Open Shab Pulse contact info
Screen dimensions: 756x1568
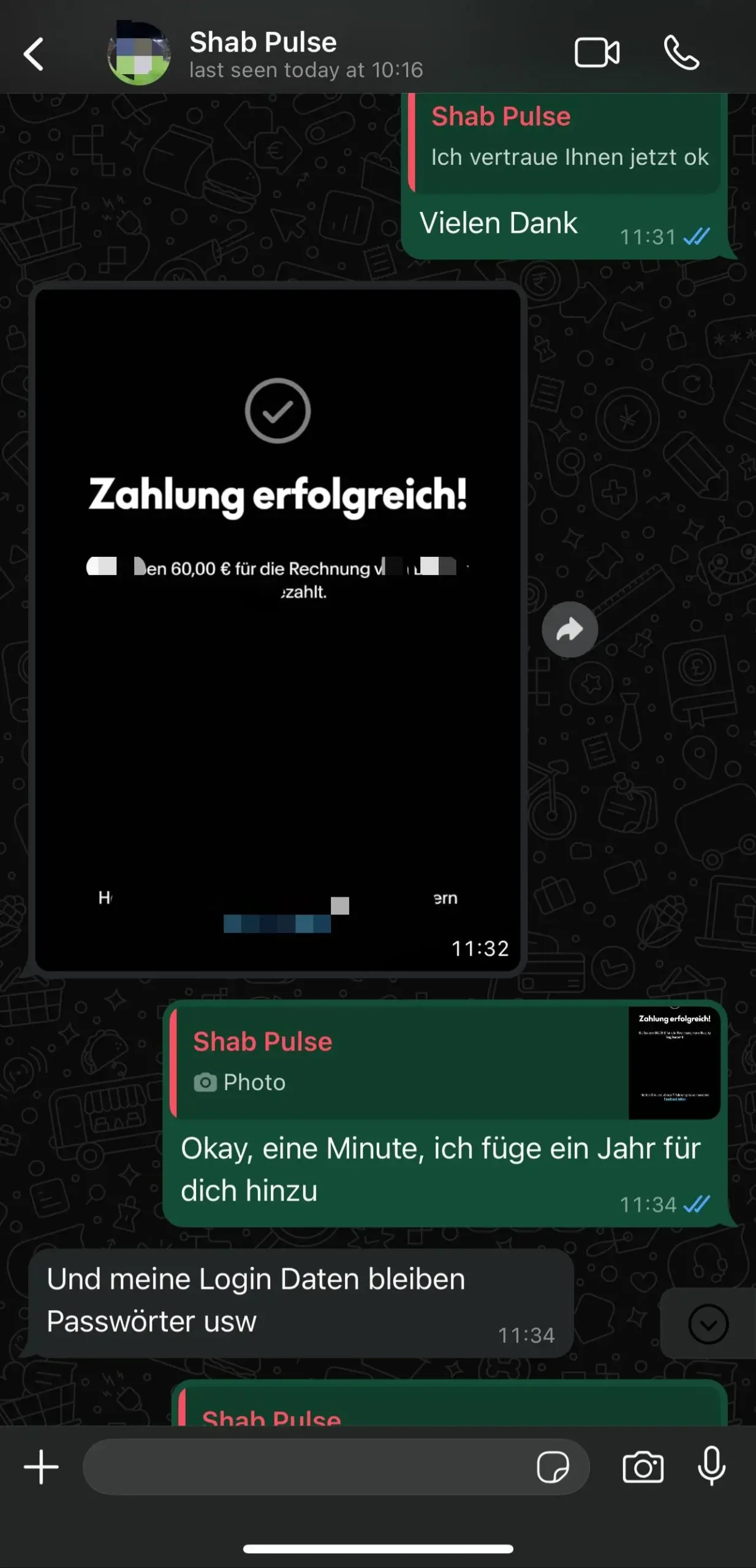point(262,54)
